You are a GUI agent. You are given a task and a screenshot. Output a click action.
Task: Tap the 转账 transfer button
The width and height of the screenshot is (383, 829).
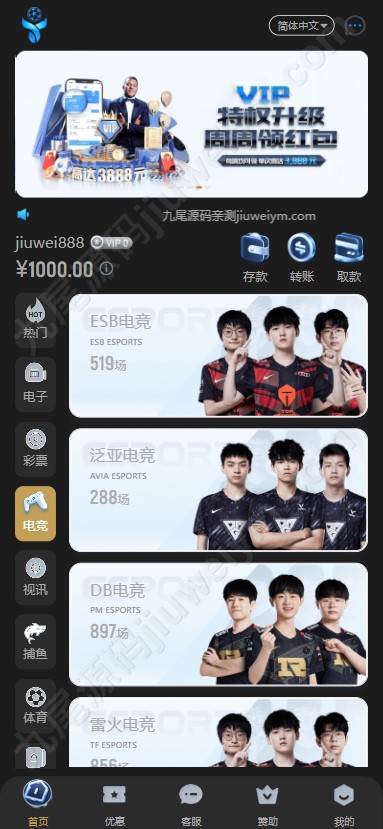click(x=302, y=258)
